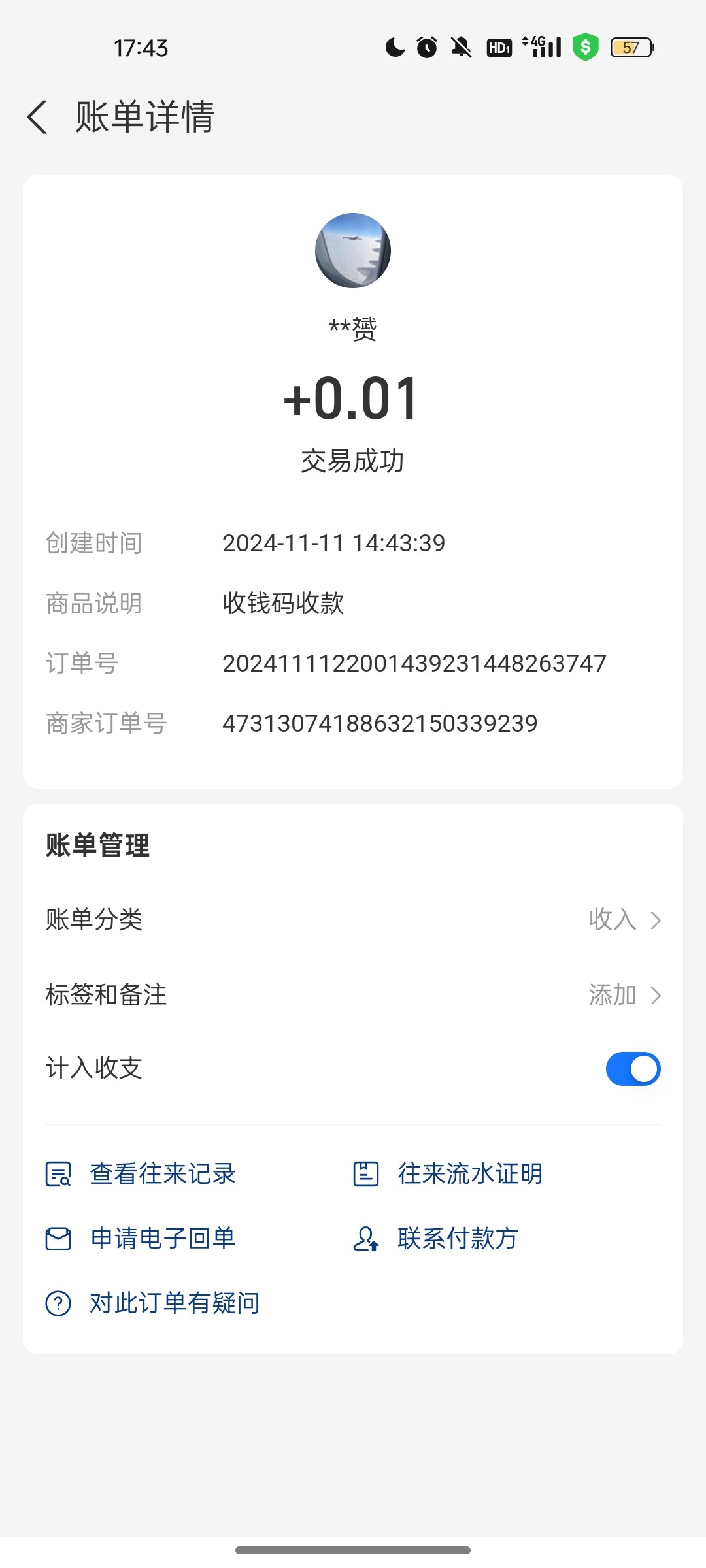View the payer's profile avatar
706x1568 pixels.
(x=353, y=251)
